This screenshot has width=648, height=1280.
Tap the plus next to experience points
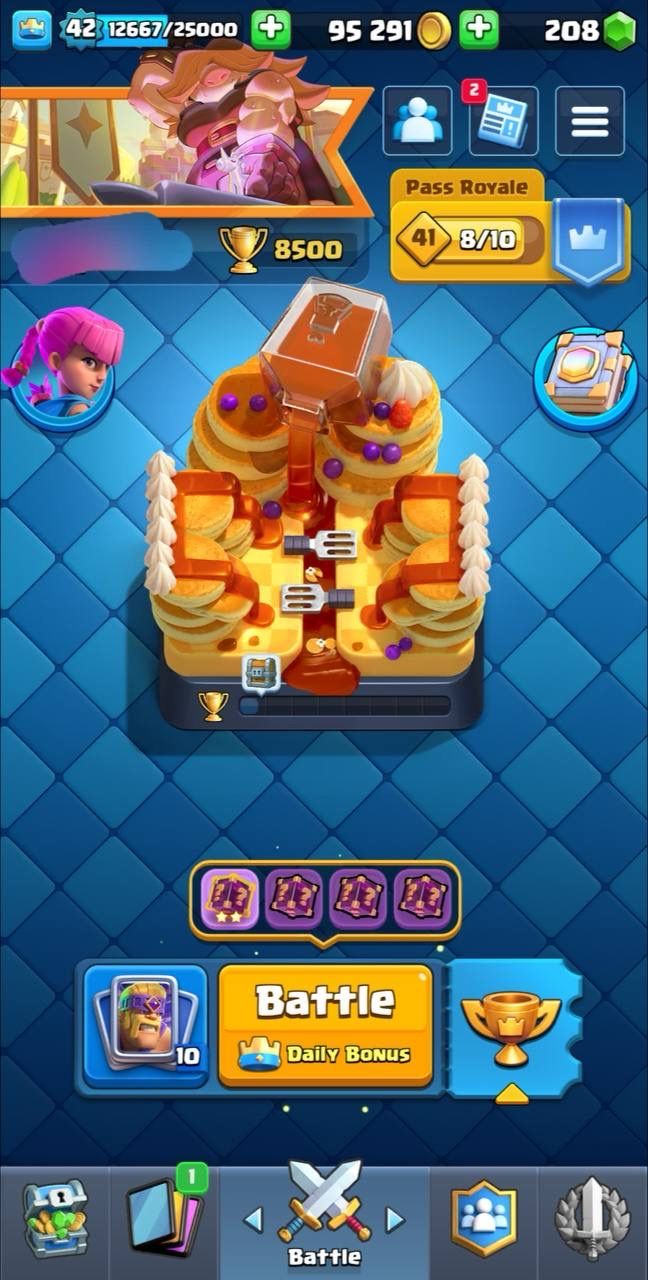pos(271,30)
